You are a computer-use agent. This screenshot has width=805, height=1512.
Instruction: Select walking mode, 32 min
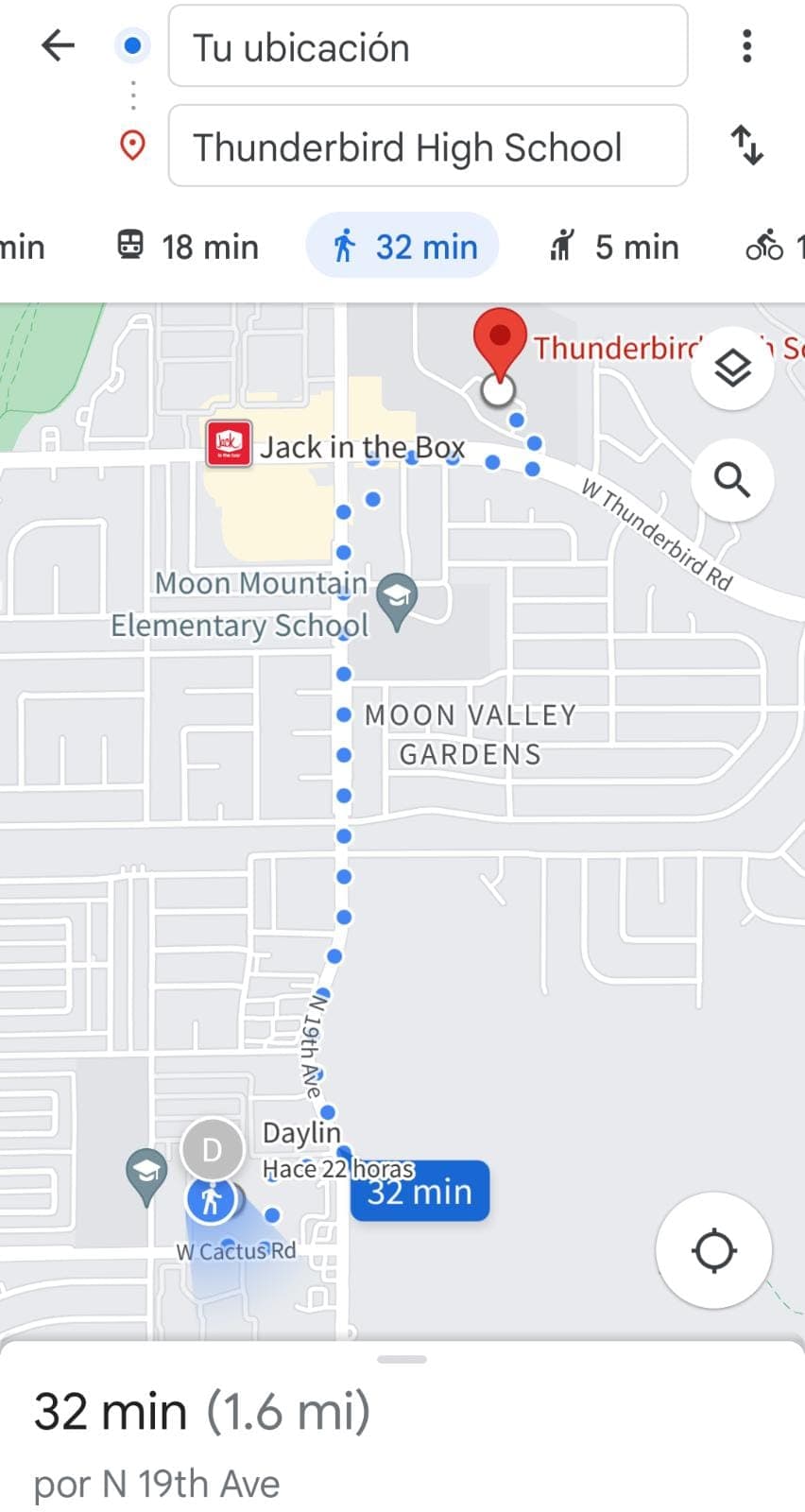coord(402,247)
